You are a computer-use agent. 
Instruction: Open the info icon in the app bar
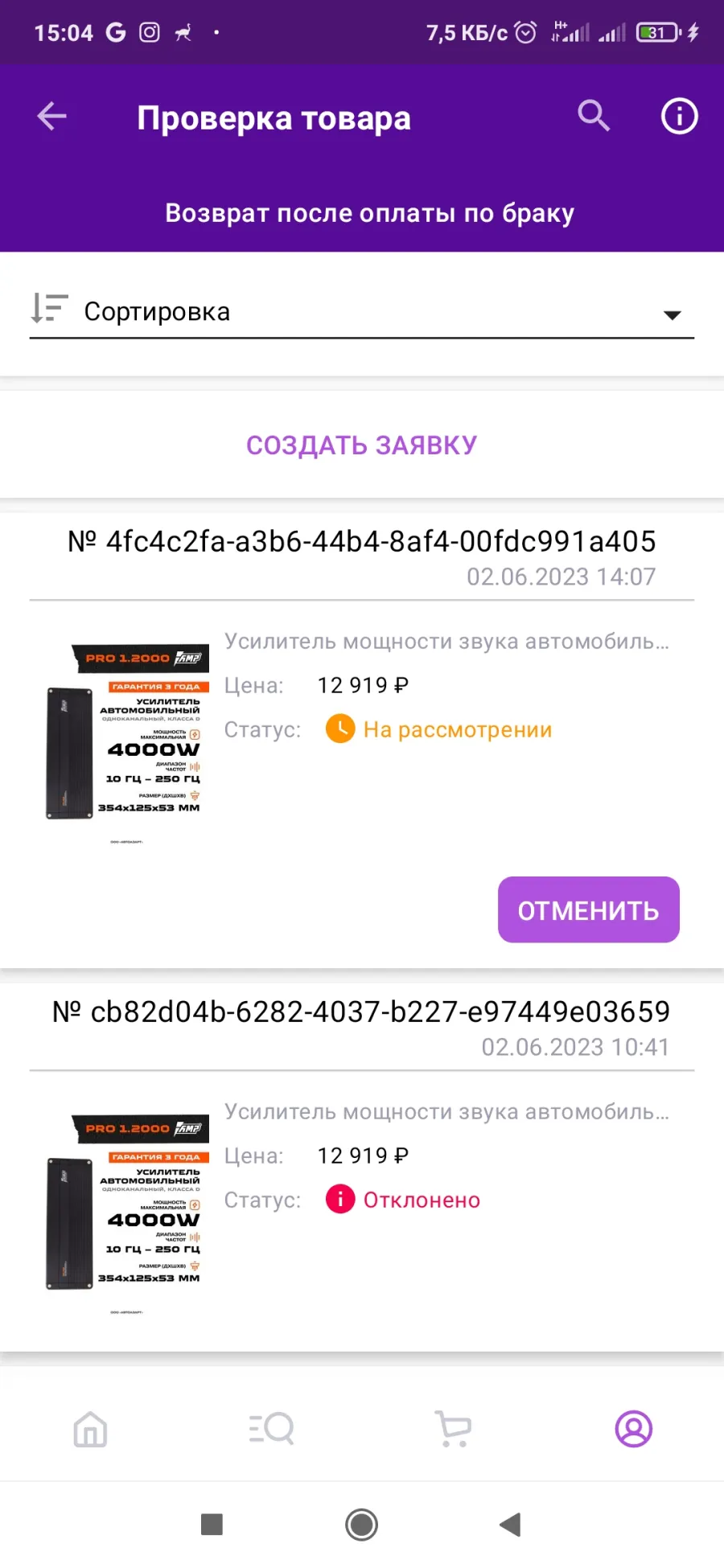coord(679,117)
